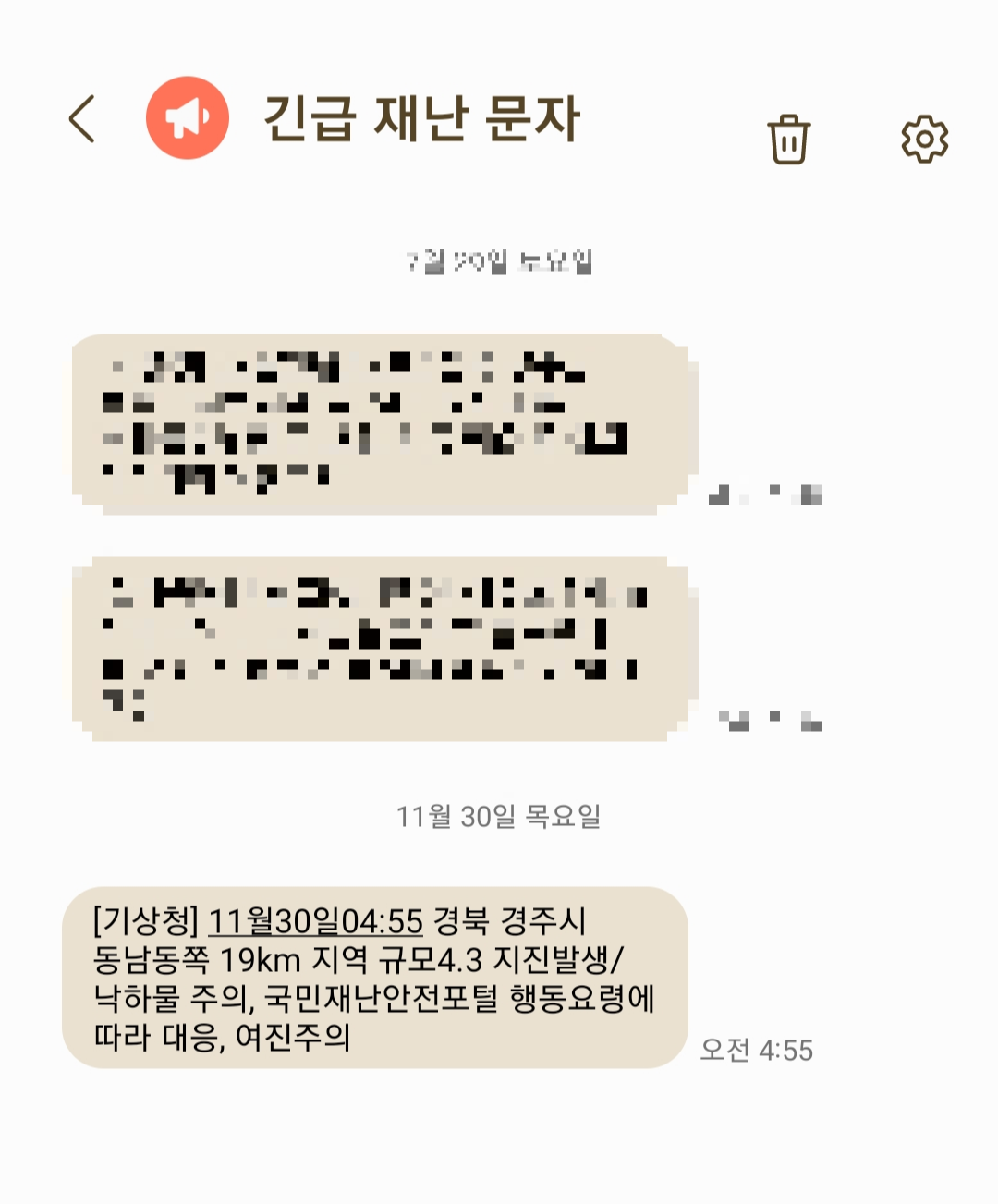Tap the back arrow to leave conversation
Image resolution: width=998 pixels, height=1204 pixels.
83,119
